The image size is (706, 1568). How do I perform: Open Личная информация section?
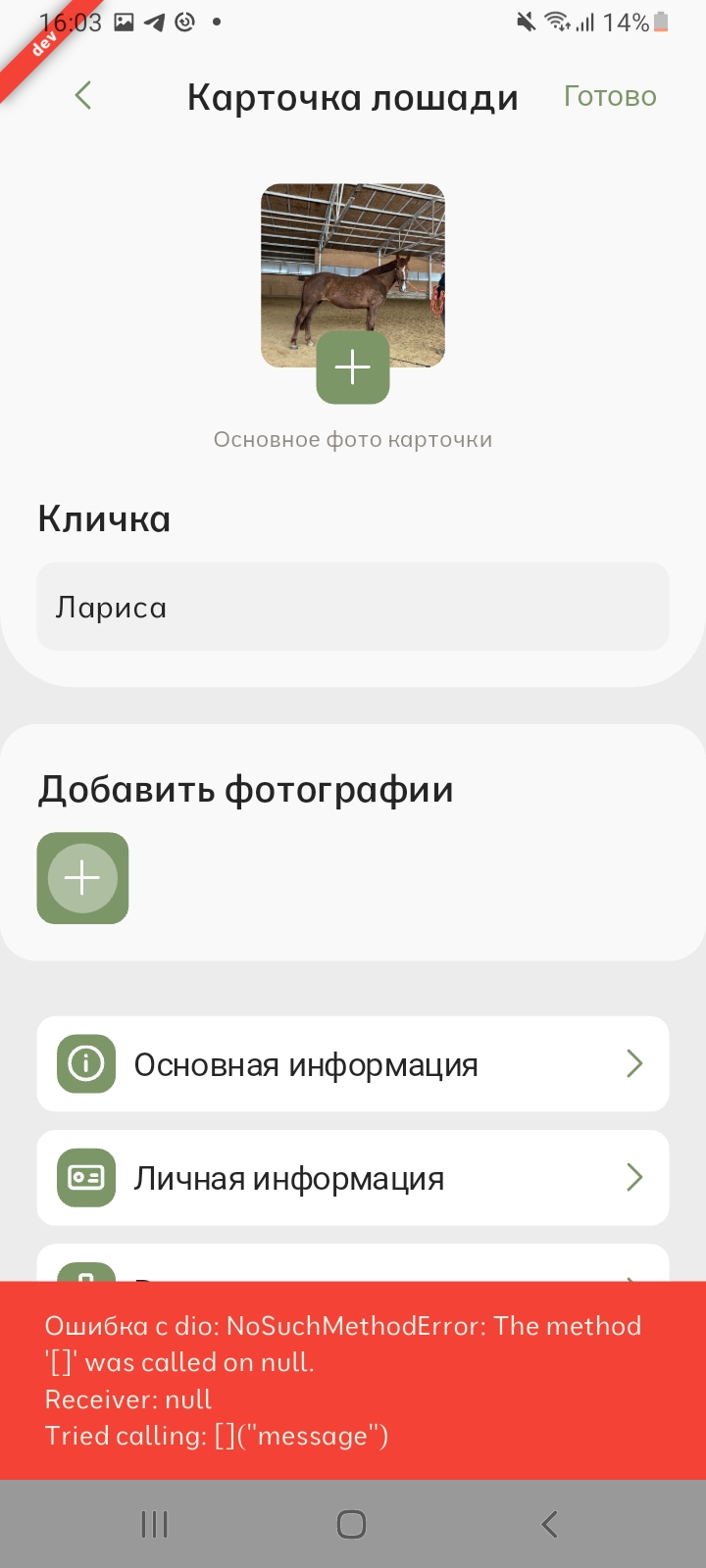coord(352,1178)
